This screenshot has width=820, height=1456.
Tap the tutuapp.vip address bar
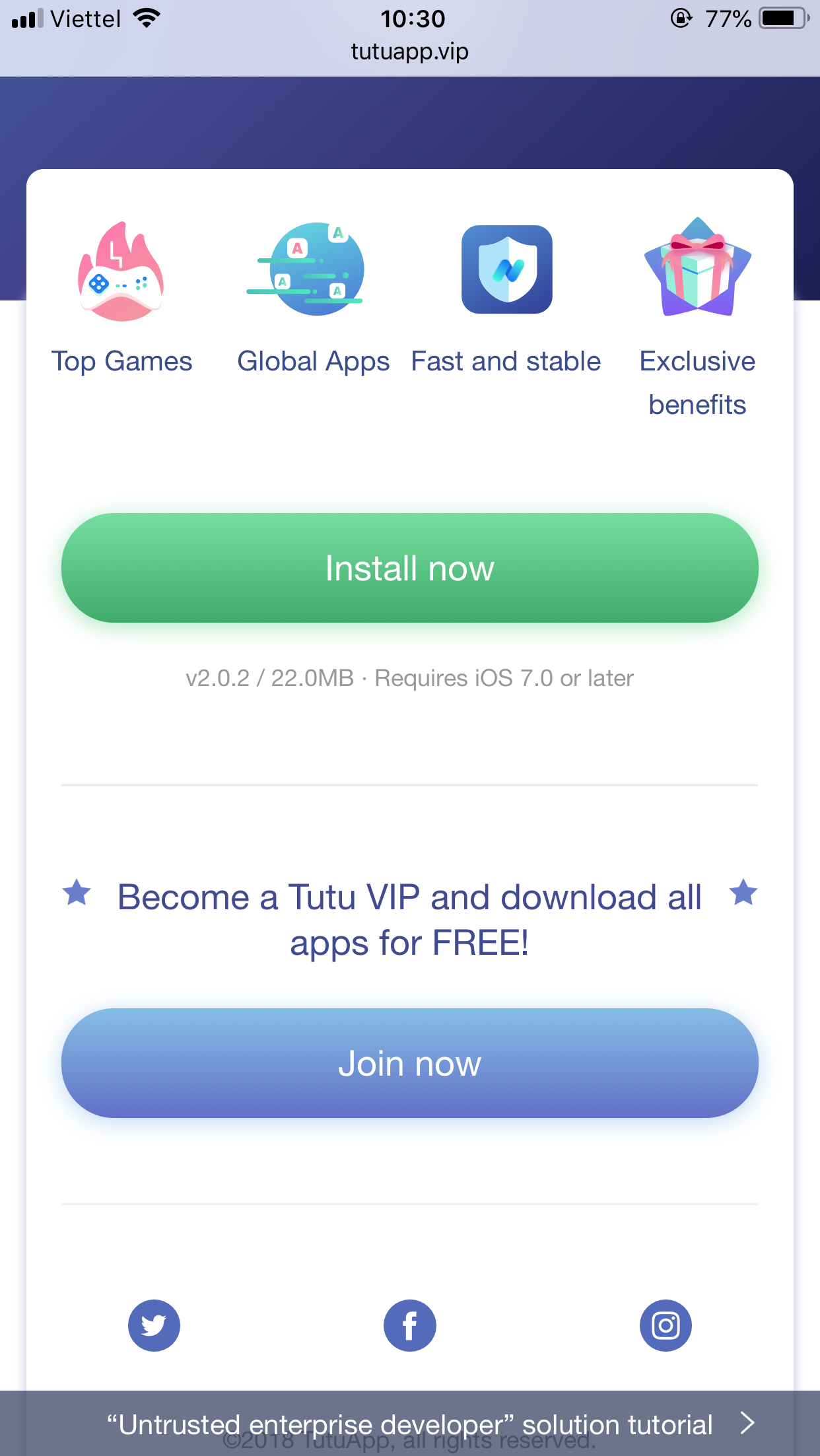pos(409,52)
